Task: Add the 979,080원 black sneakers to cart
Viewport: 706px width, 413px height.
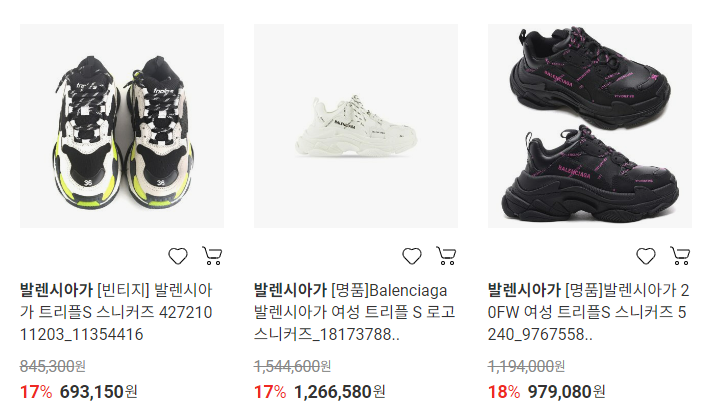Action: 680,256
